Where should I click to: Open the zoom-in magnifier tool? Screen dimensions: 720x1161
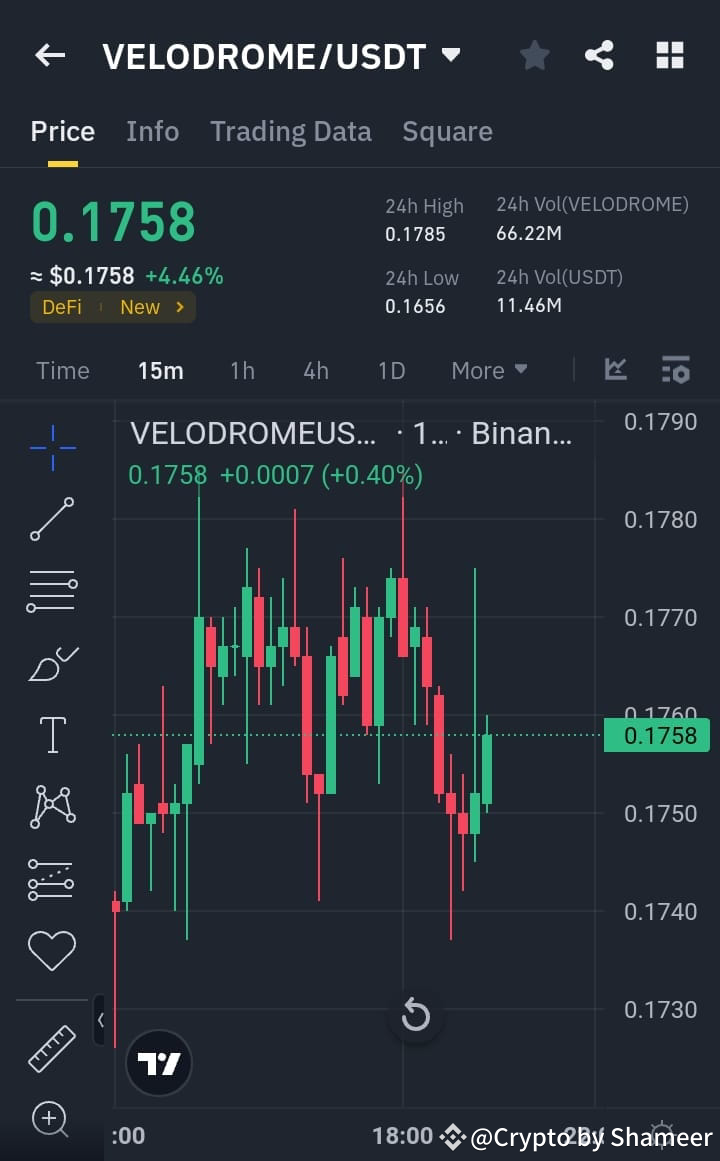click(x=51, y=1120)
